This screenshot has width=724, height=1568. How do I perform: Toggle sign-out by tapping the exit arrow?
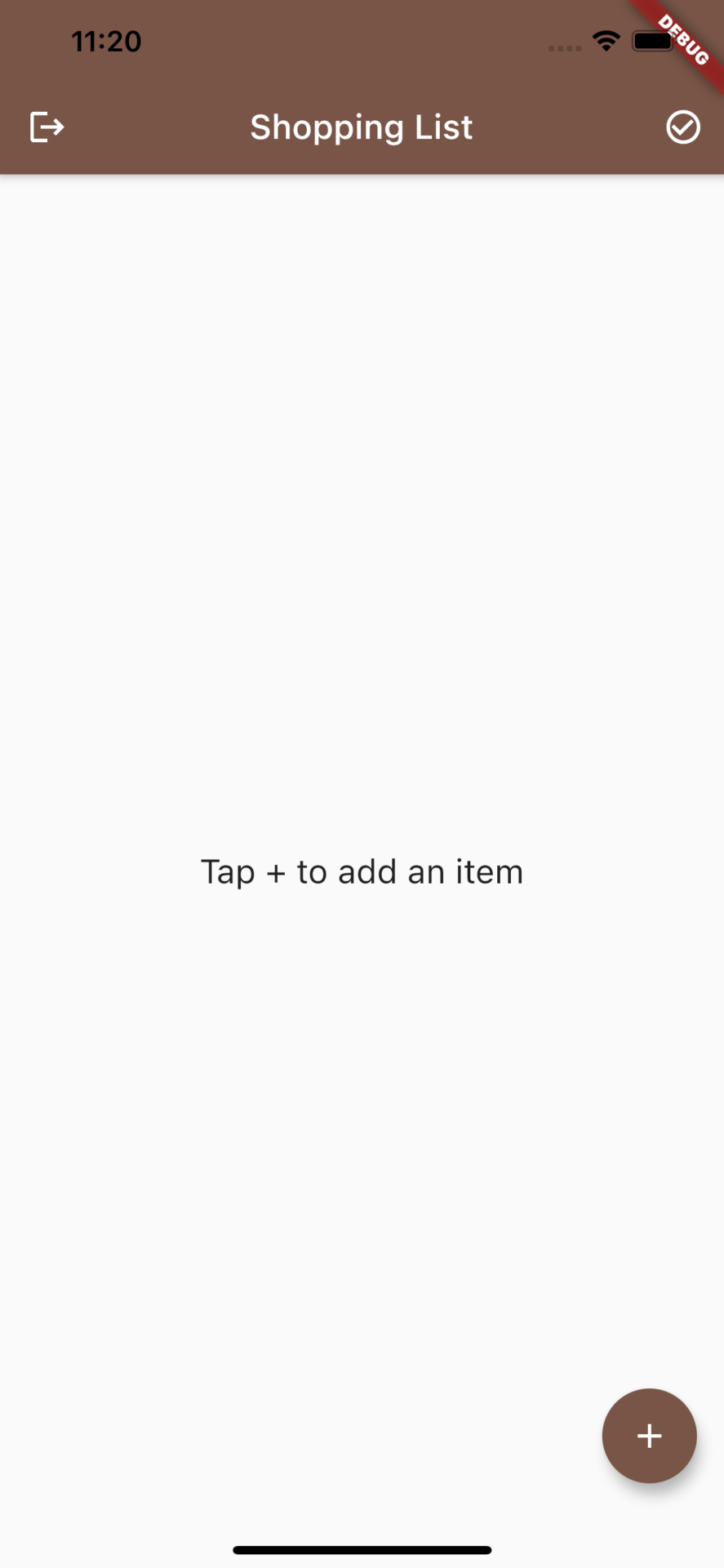(47, 127)
